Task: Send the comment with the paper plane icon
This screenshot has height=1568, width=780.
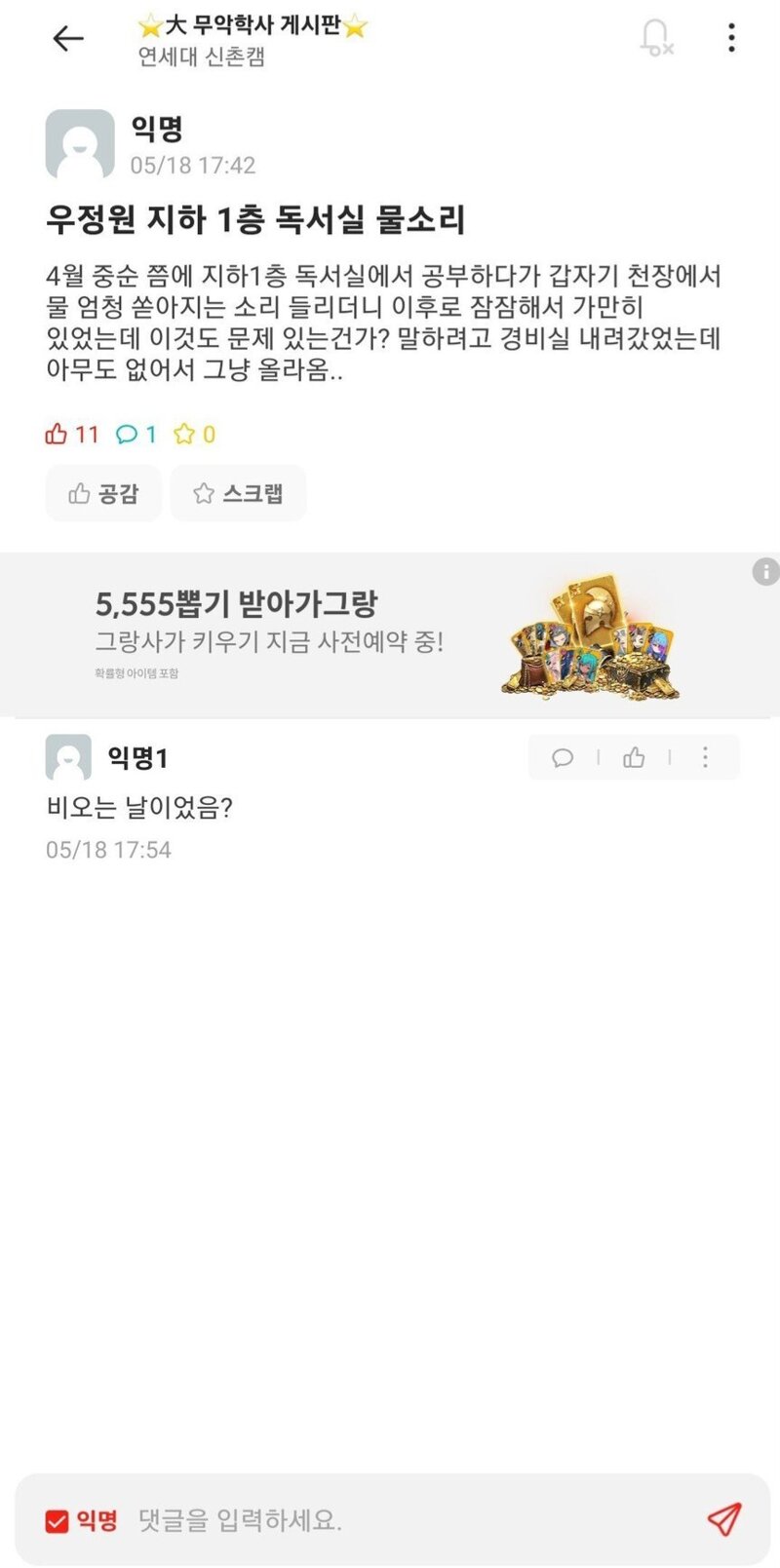Action: tap(723, 1518)
